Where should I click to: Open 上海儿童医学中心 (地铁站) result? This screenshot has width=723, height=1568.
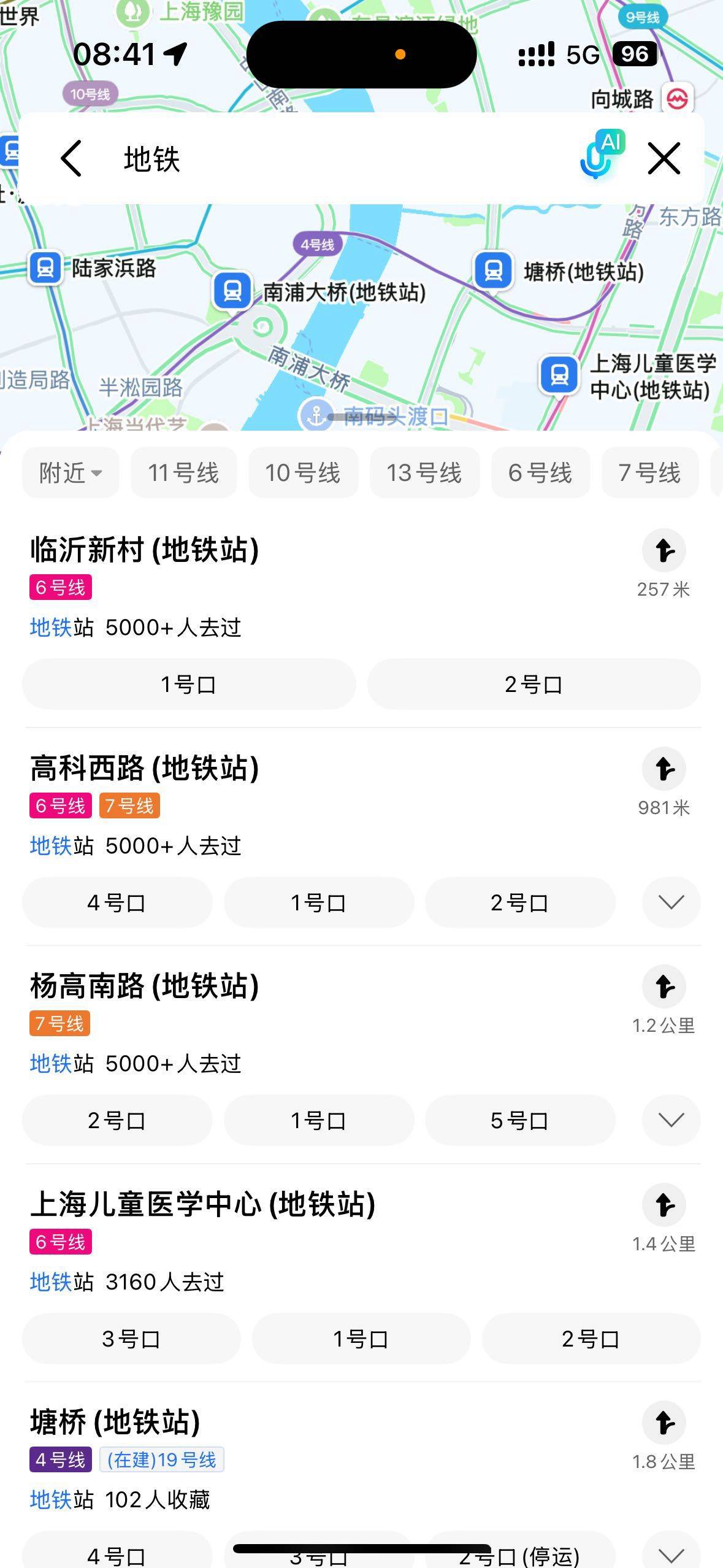click(202, 1204)
